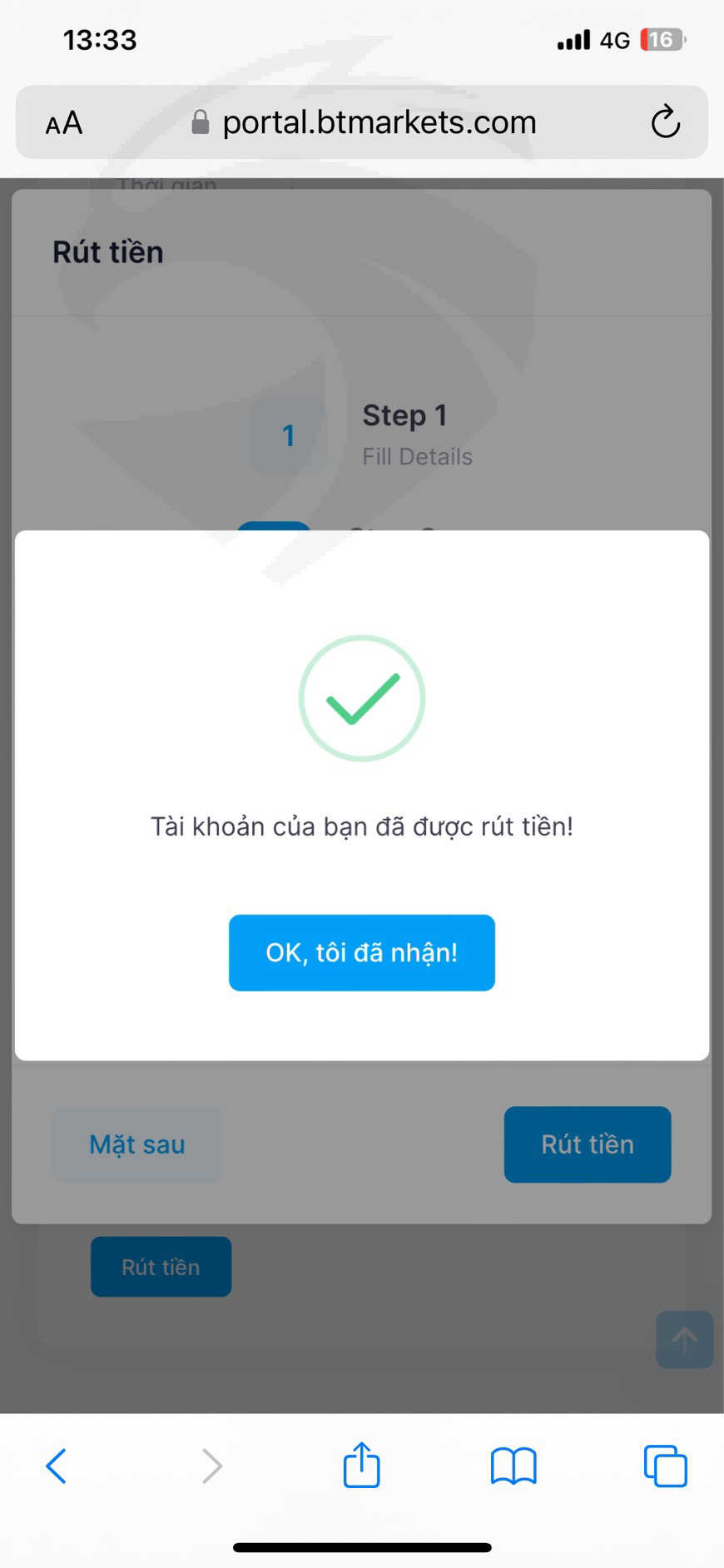
Task: Open the AA reader text options
Action: tap(64, 123)
